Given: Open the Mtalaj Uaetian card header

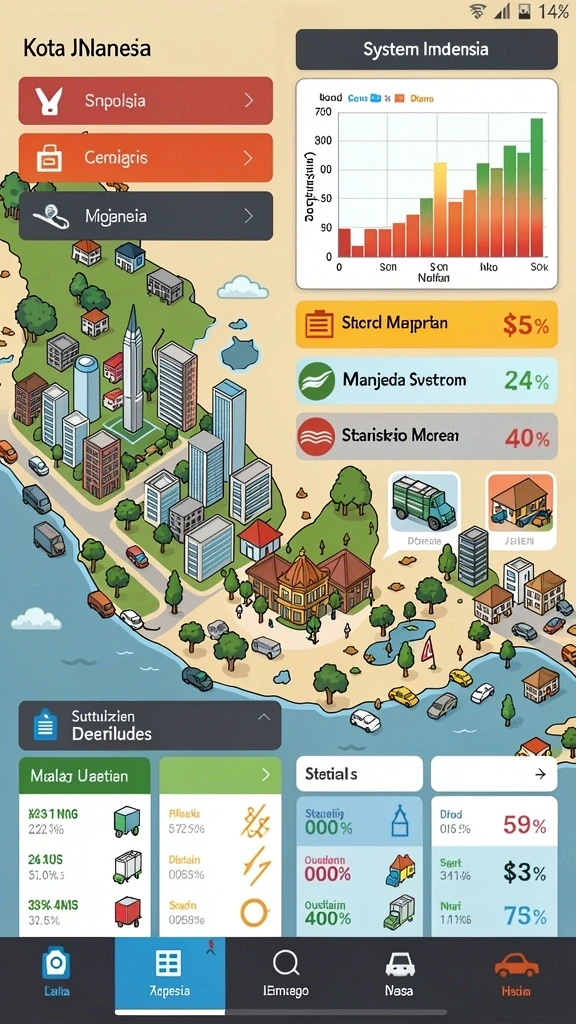Looking at the screenshot, I should click(84, 776).
